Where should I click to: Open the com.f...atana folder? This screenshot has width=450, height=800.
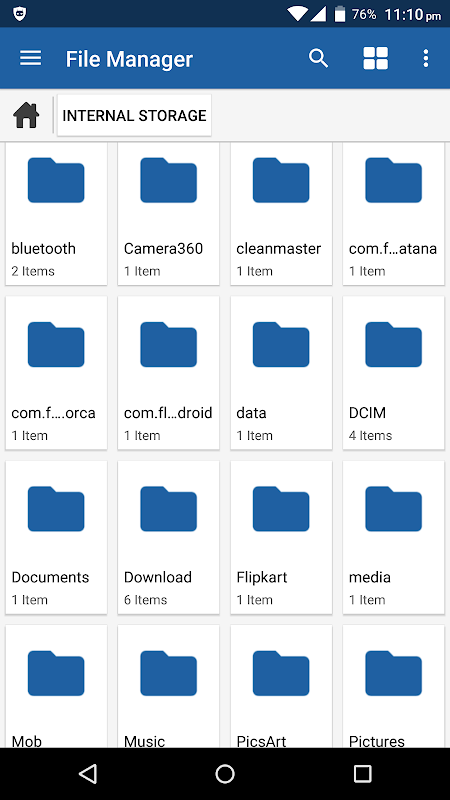pyautogui.click(x=393, y=214)
